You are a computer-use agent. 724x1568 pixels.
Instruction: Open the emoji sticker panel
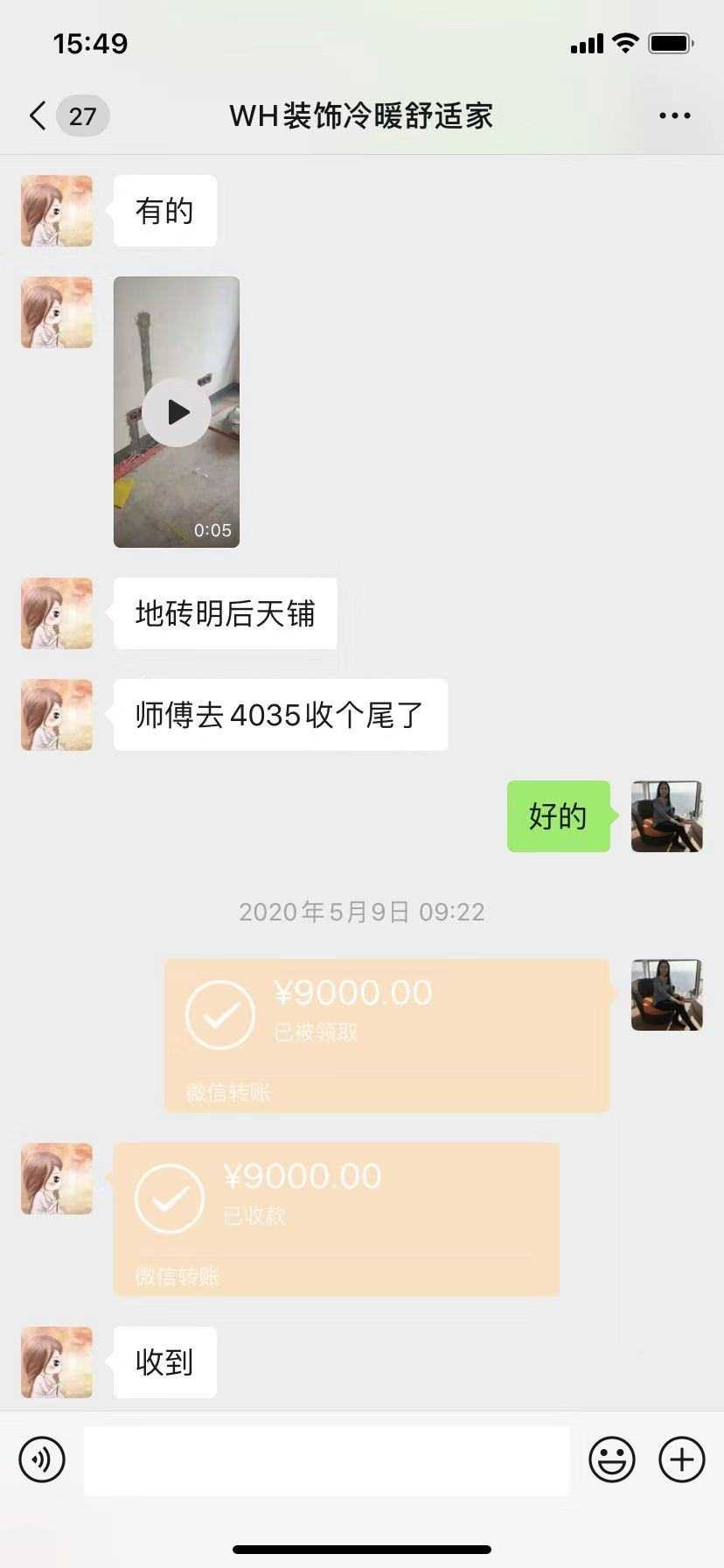click(x=611, y=1459)
